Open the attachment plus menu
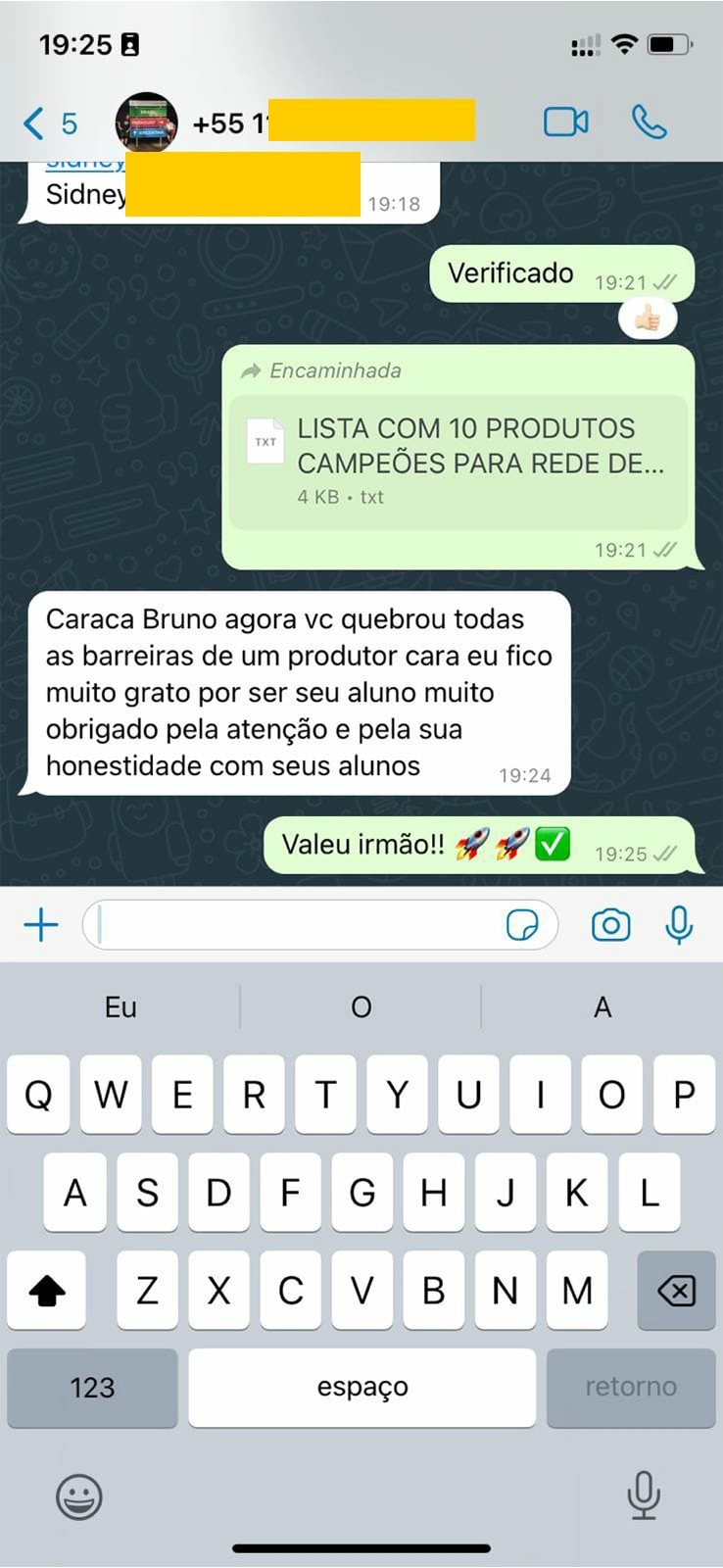The width and height of the screenshot is (723, 1568). [41, 924]
